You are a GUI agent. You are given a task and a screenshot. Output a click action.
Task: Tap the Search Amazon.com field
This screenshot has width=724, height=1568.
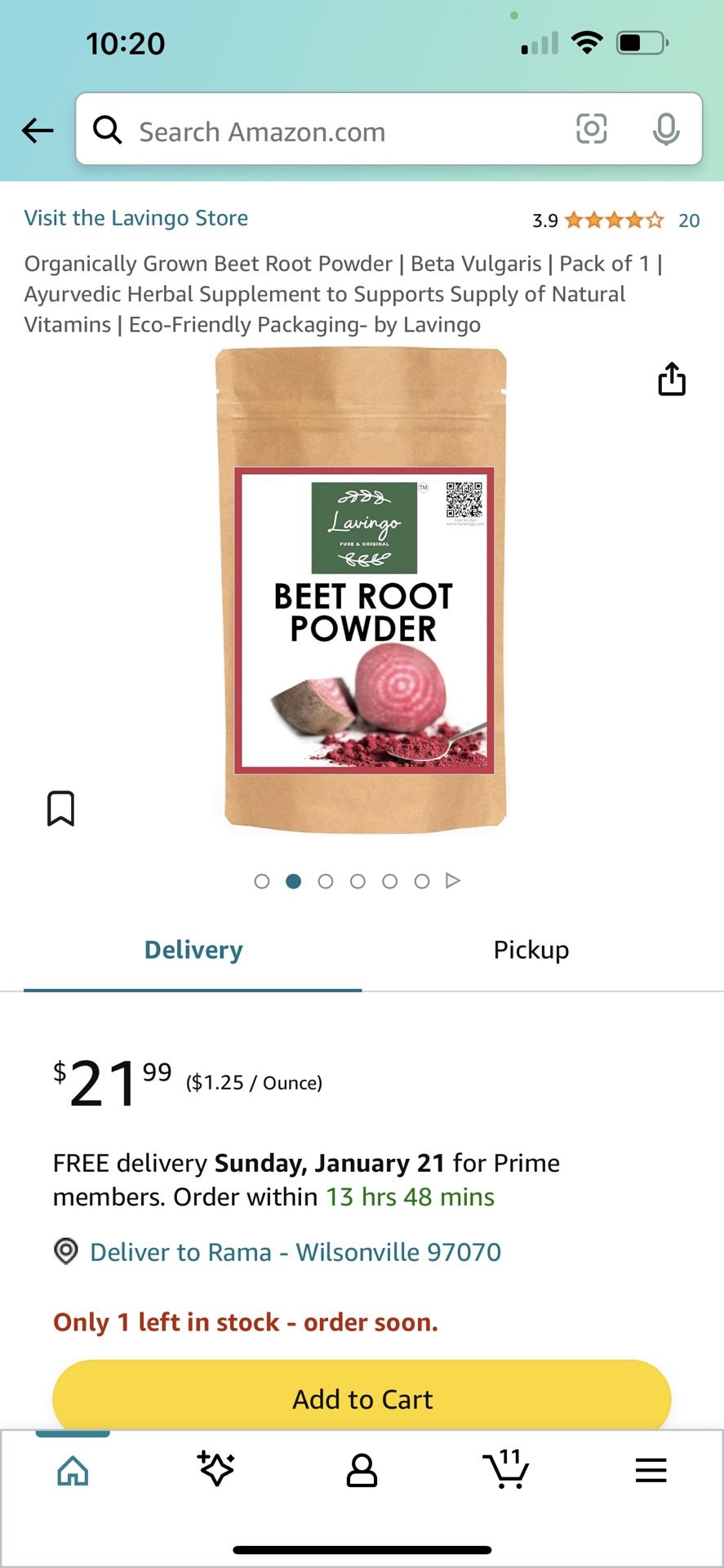[x=326, y=131]
